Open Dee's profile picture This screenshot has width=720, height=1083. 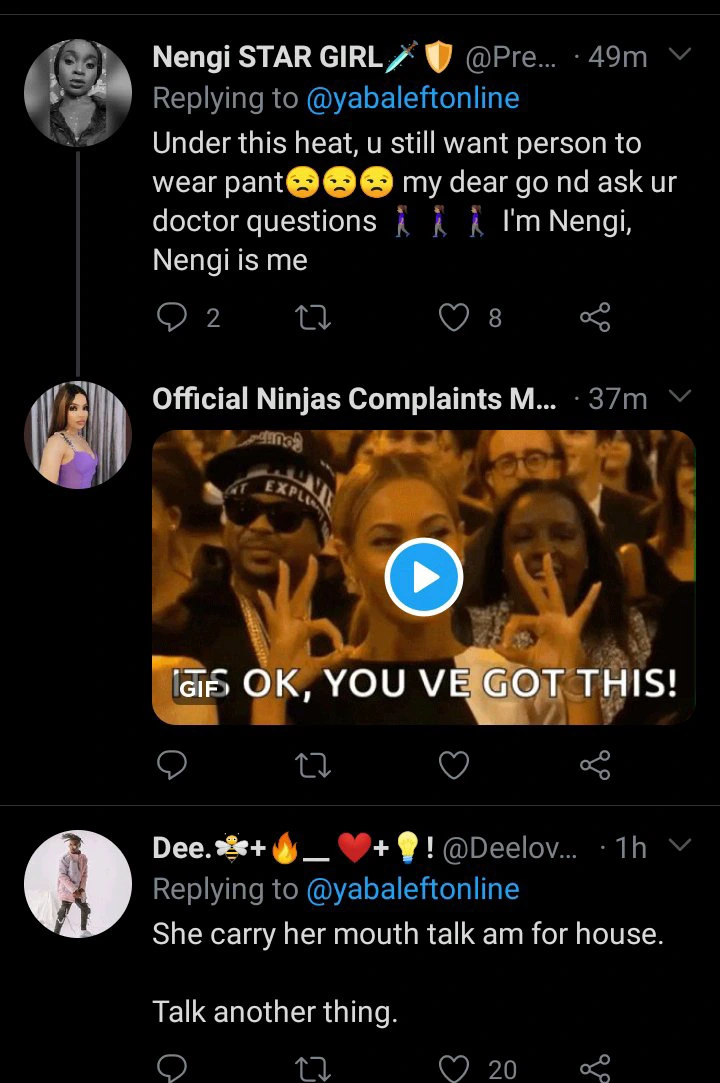pos(78,883)
